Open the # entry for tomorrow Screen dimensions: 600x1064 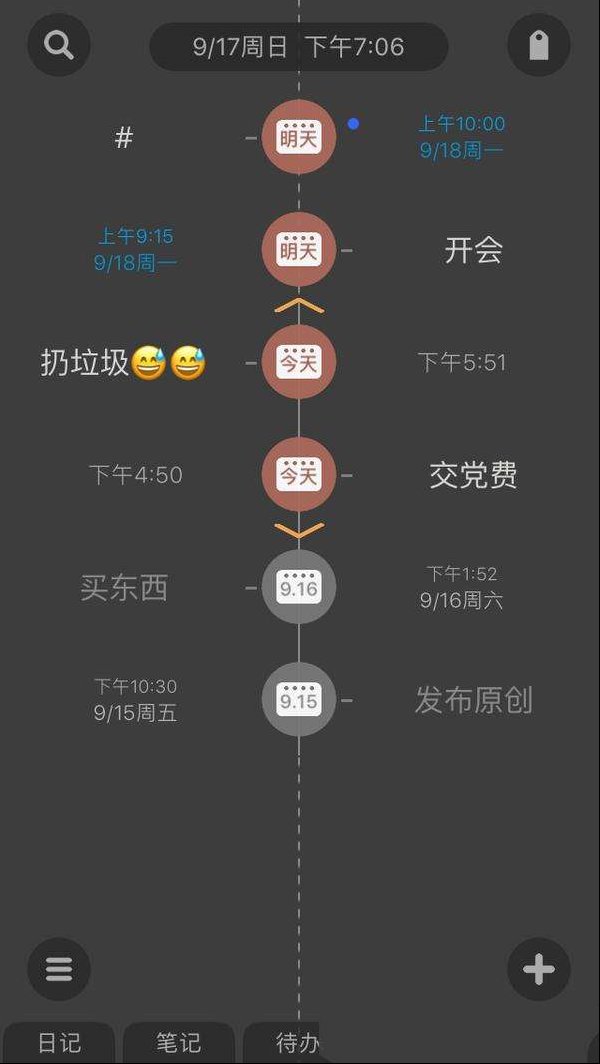(124, 138)
